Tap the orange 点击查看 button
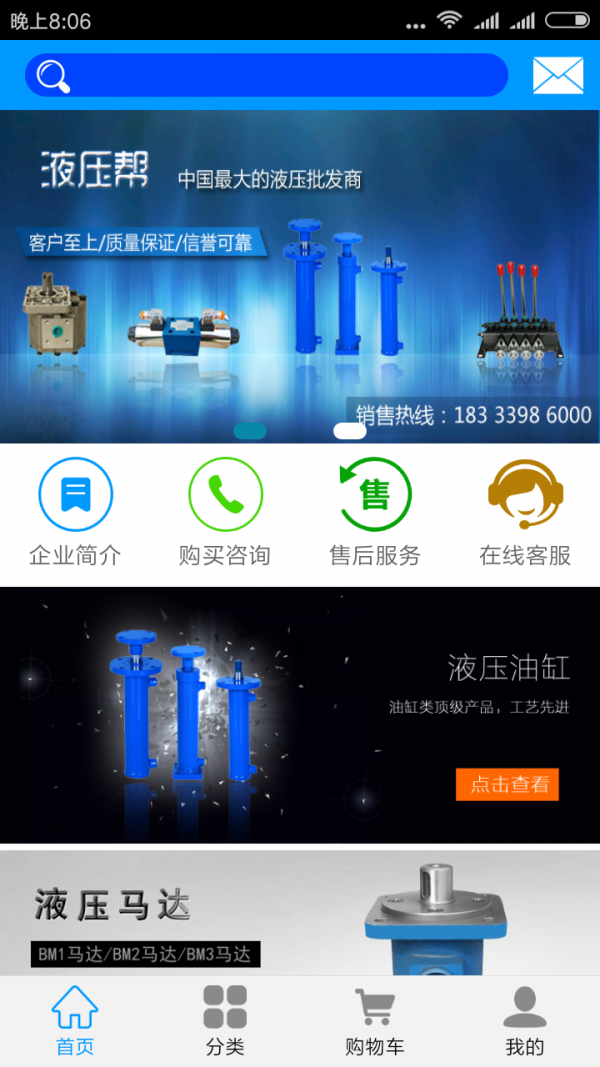Screen dimensions: 600x1067 (507, 785)
